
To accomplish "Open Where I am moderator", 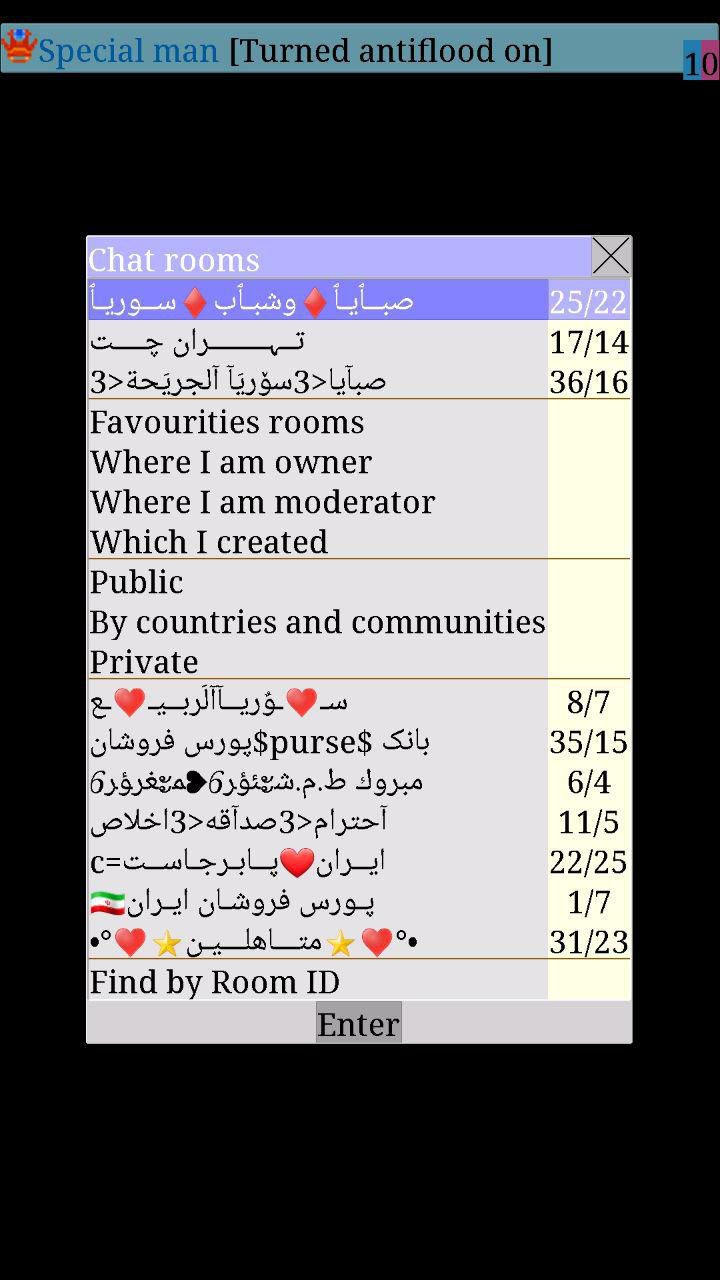I will tap(359, 501).
